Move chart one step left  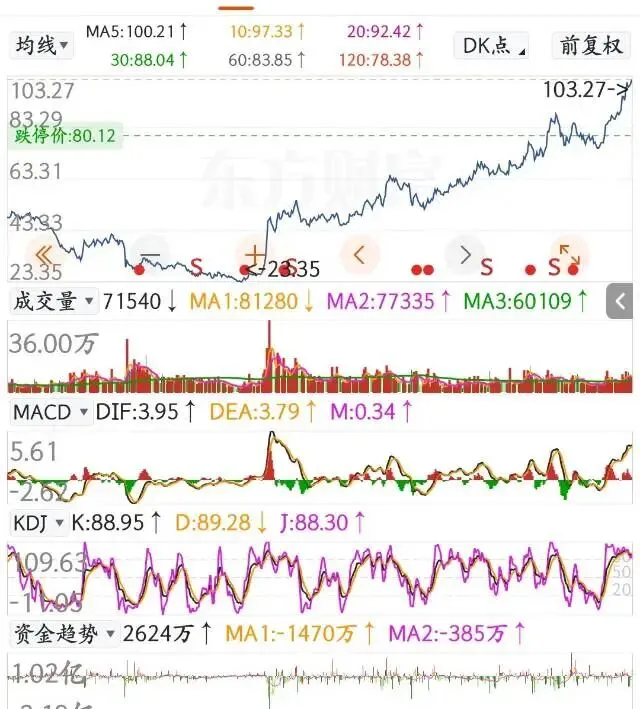[359, 253]
